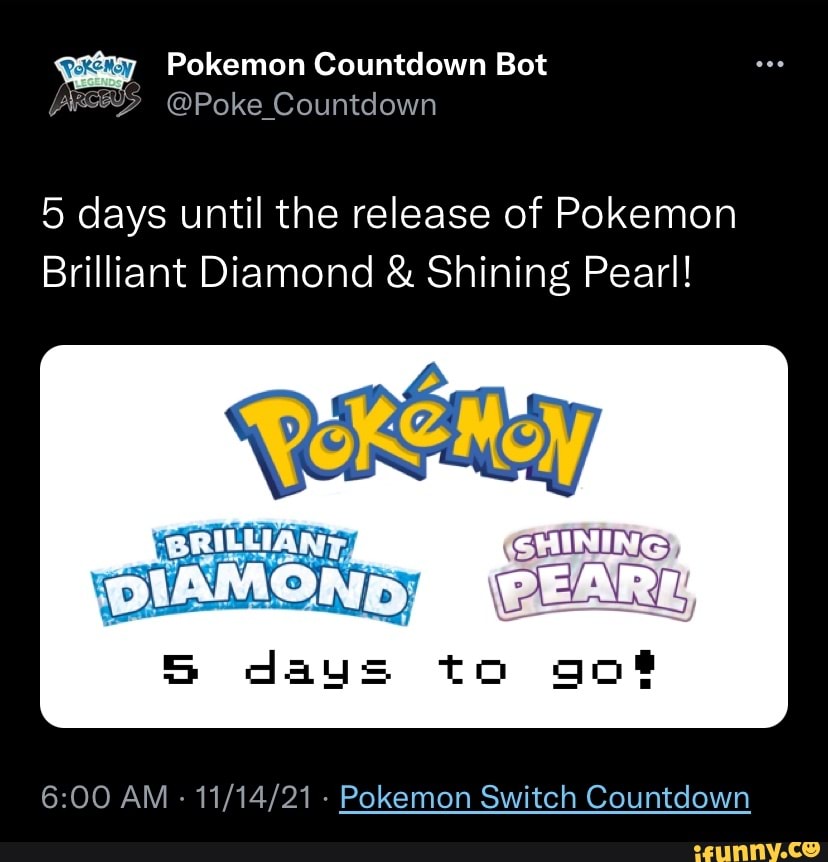Click the Pokemon logo in the image

point(414,430)
